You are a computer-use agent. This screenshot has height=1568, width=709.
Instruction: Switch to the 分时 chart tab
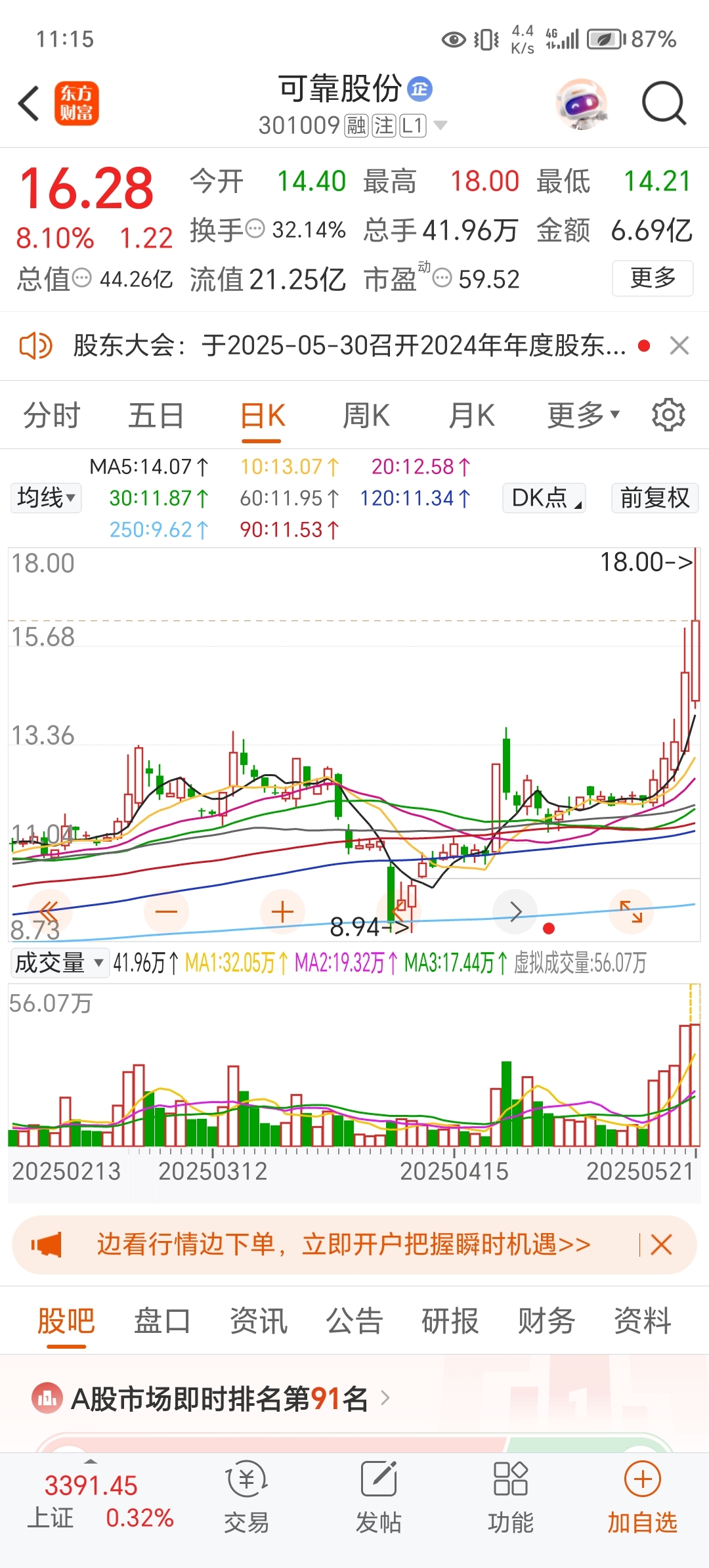point(51,416)
